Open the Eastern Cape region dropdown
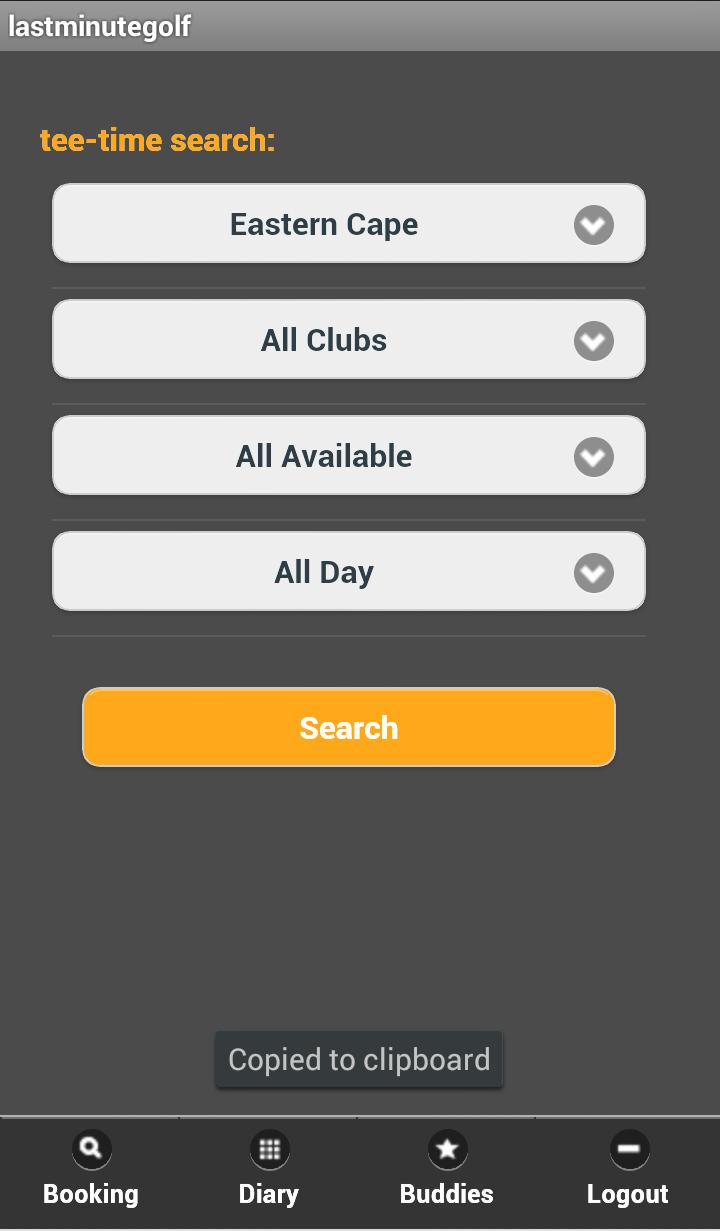Viewport: 720px width, 1231px height. pos(348,224)
